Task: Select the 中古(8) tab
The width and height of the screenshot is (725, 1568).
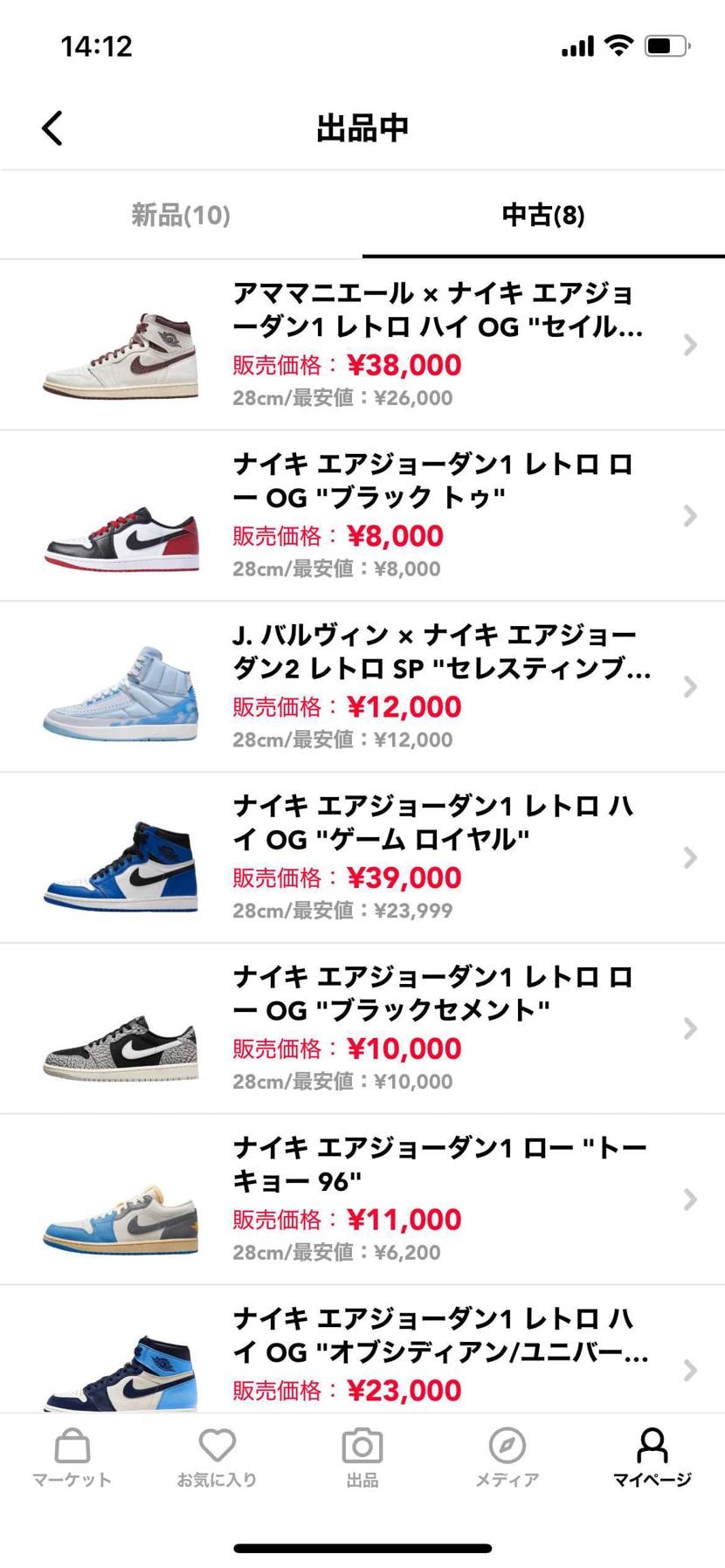Action: (x=543, y=215)
